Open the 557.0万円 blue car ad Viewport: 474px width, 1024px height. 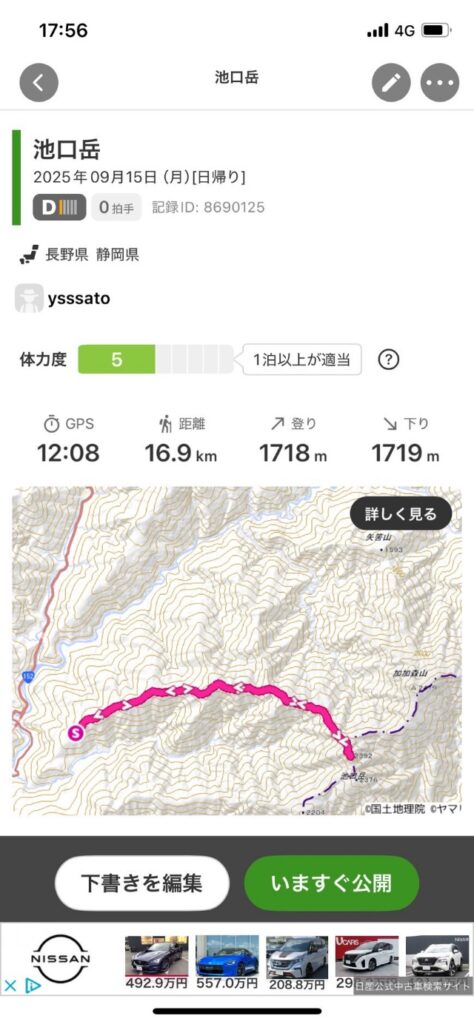[x=227, y=963]
